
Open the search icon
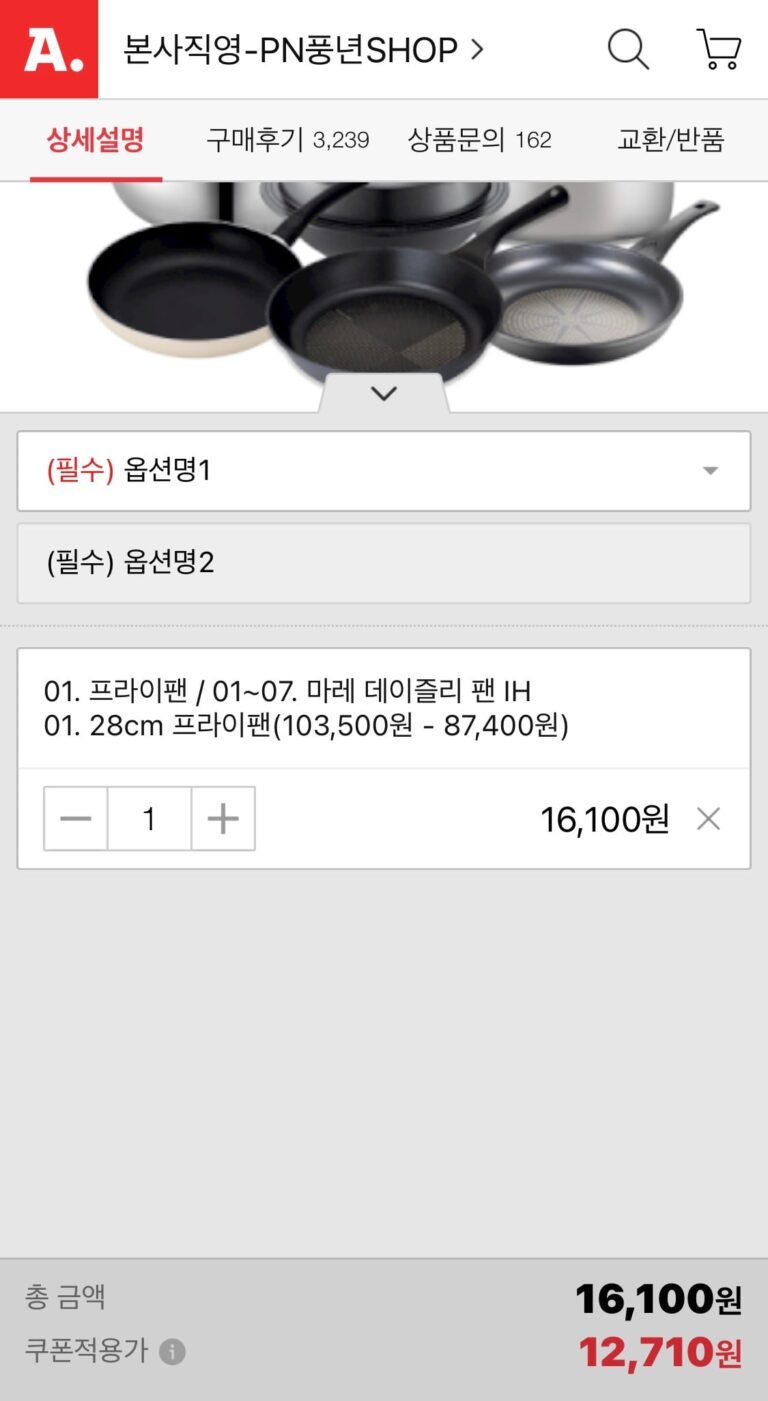pos(628,49)
